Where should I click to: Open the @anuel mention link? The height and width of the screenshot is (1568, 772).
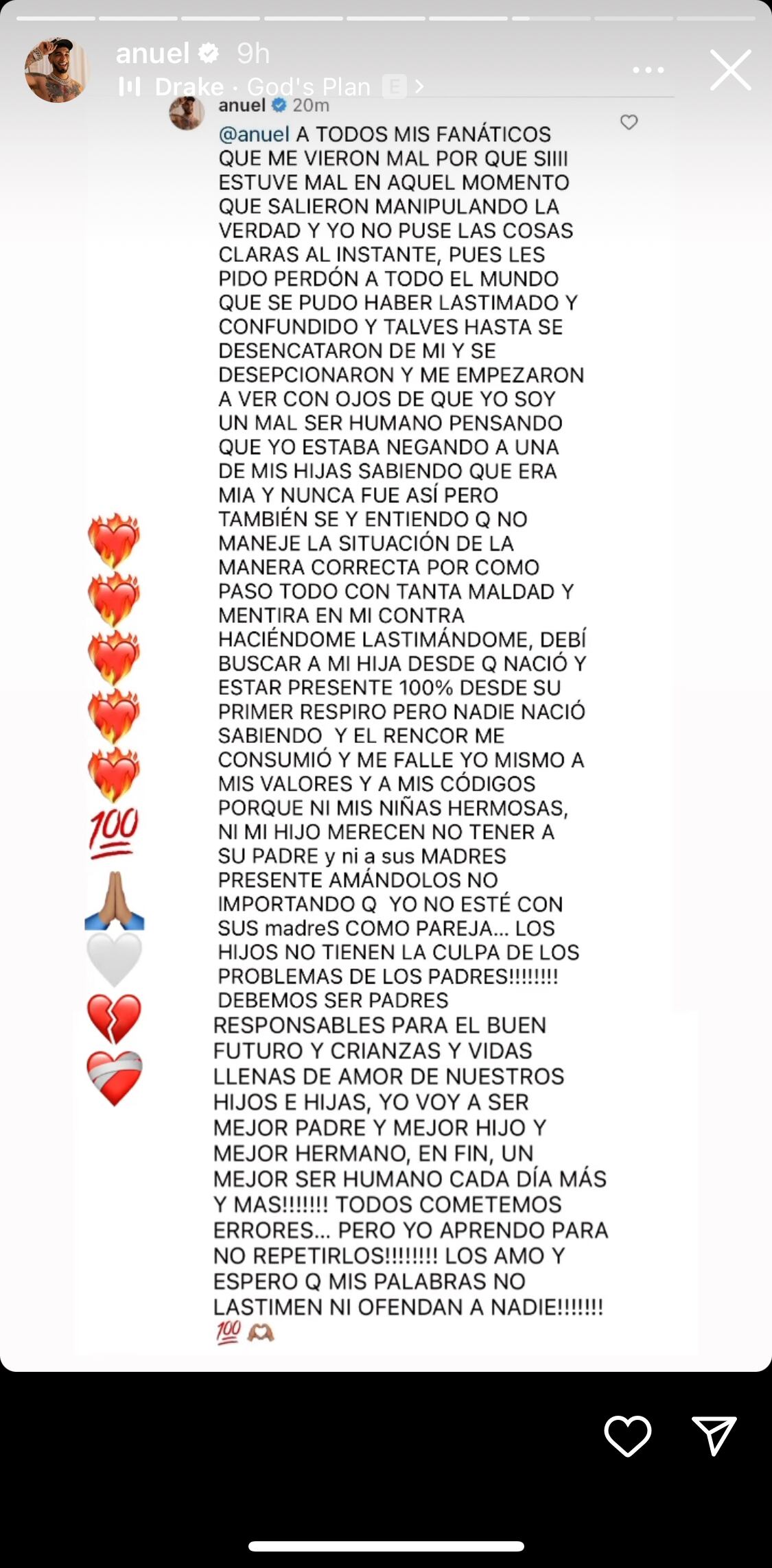(x=256, y=134)
